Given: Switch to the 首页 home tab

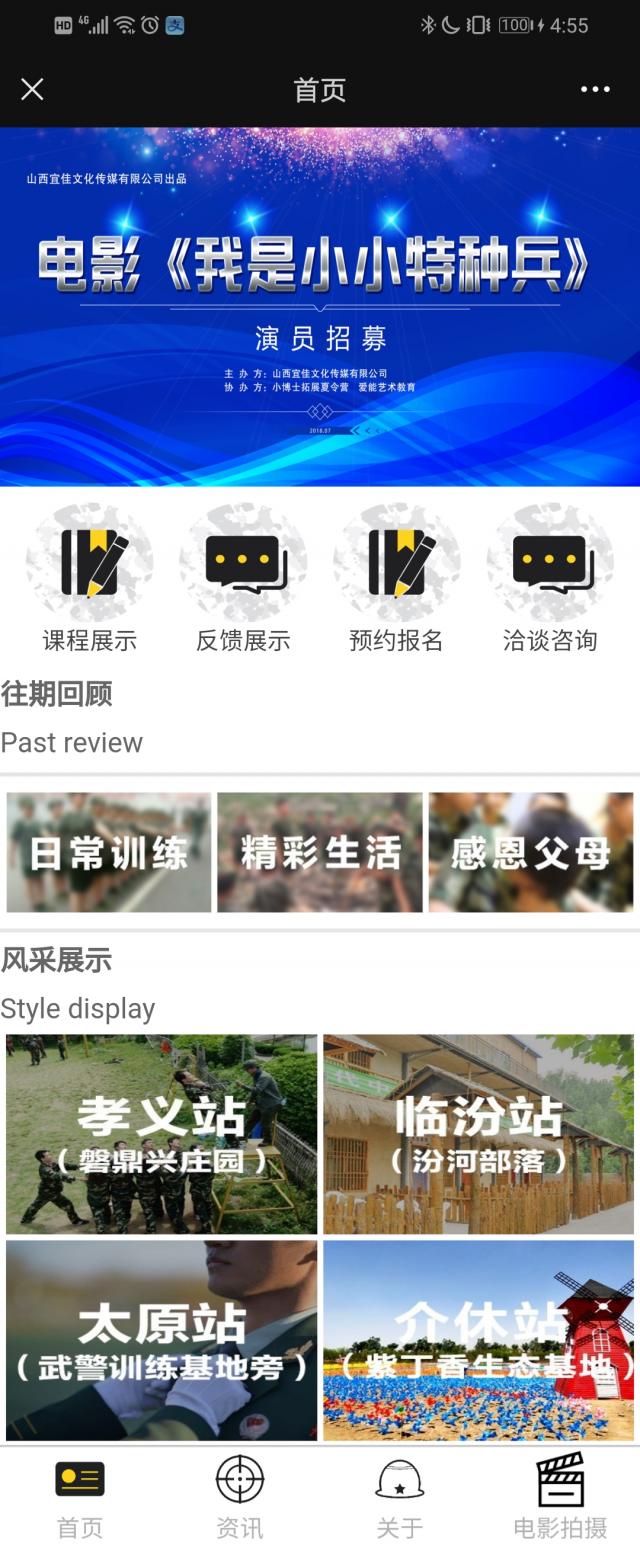Looking at the screenshot, I should point(80,1496).
